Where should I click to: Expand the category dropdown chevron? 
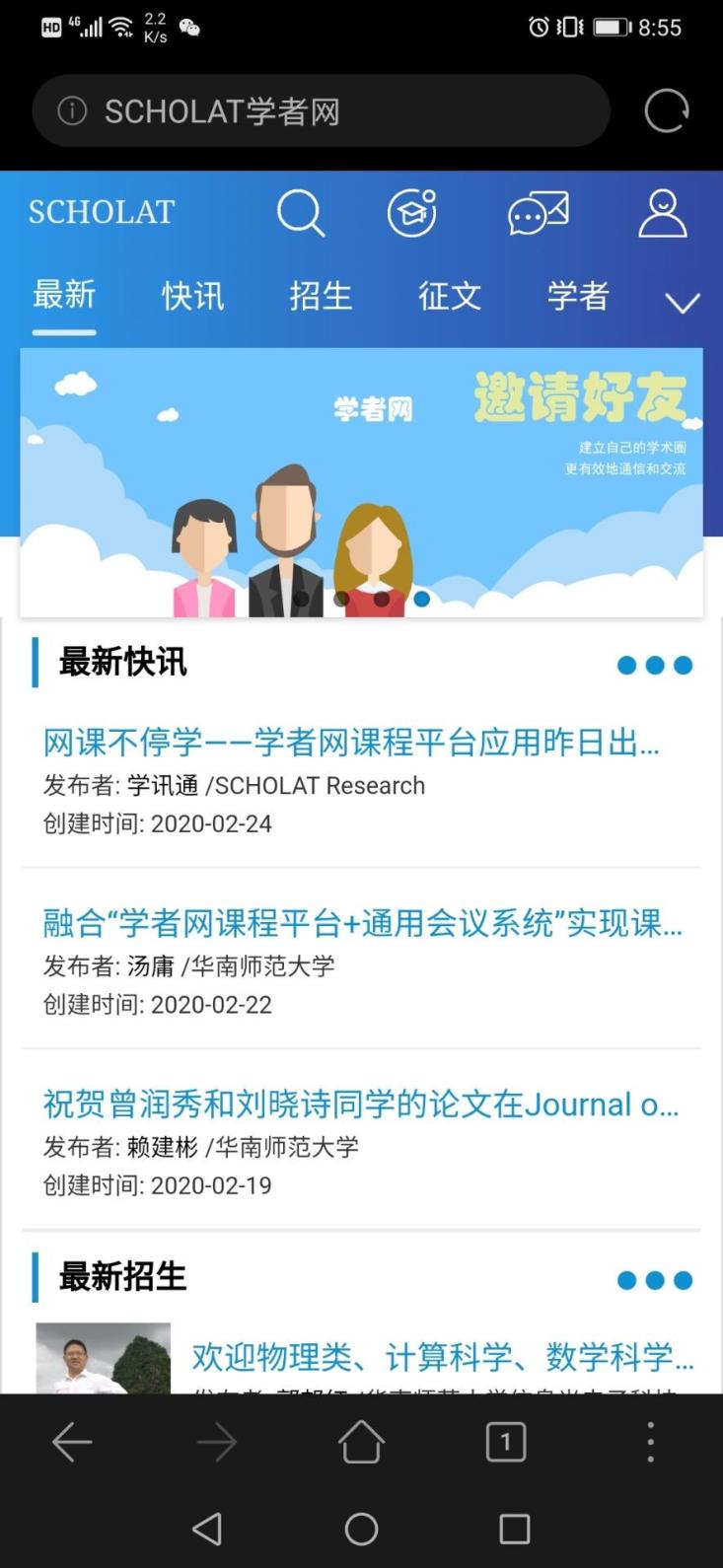(x=682, y=302)
